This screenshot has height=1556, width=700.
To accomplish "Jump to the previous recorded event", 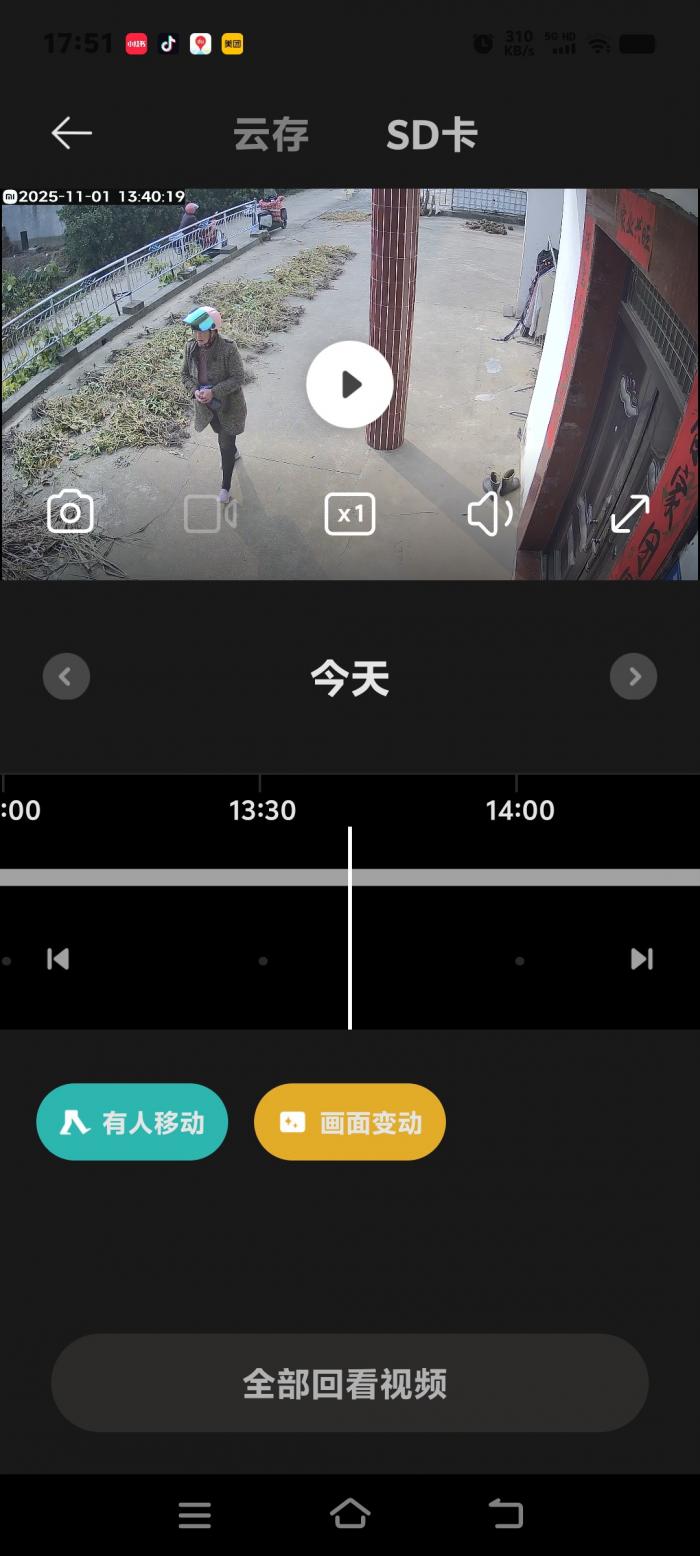I will tap(58, 959).
